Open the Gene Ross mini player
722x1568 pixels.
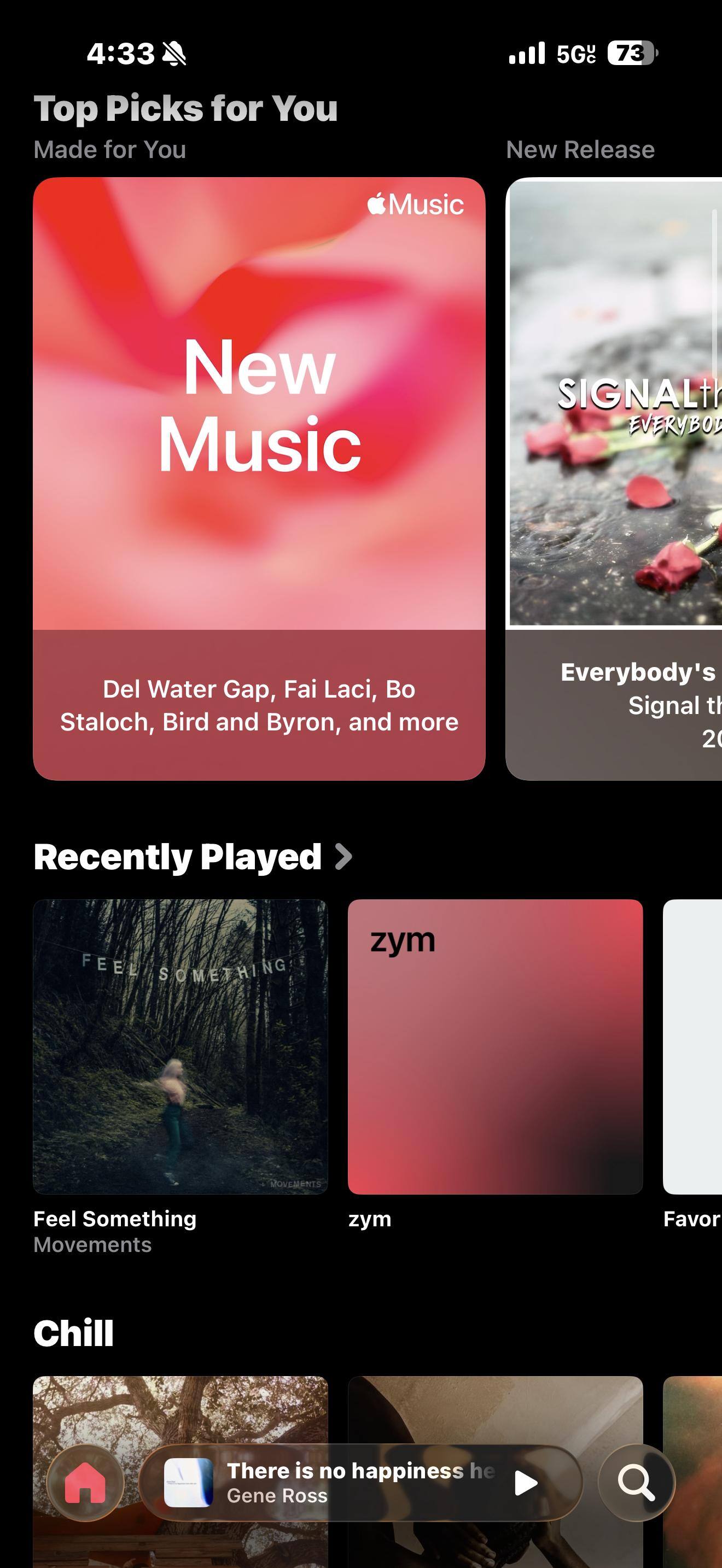point(341,1483)
